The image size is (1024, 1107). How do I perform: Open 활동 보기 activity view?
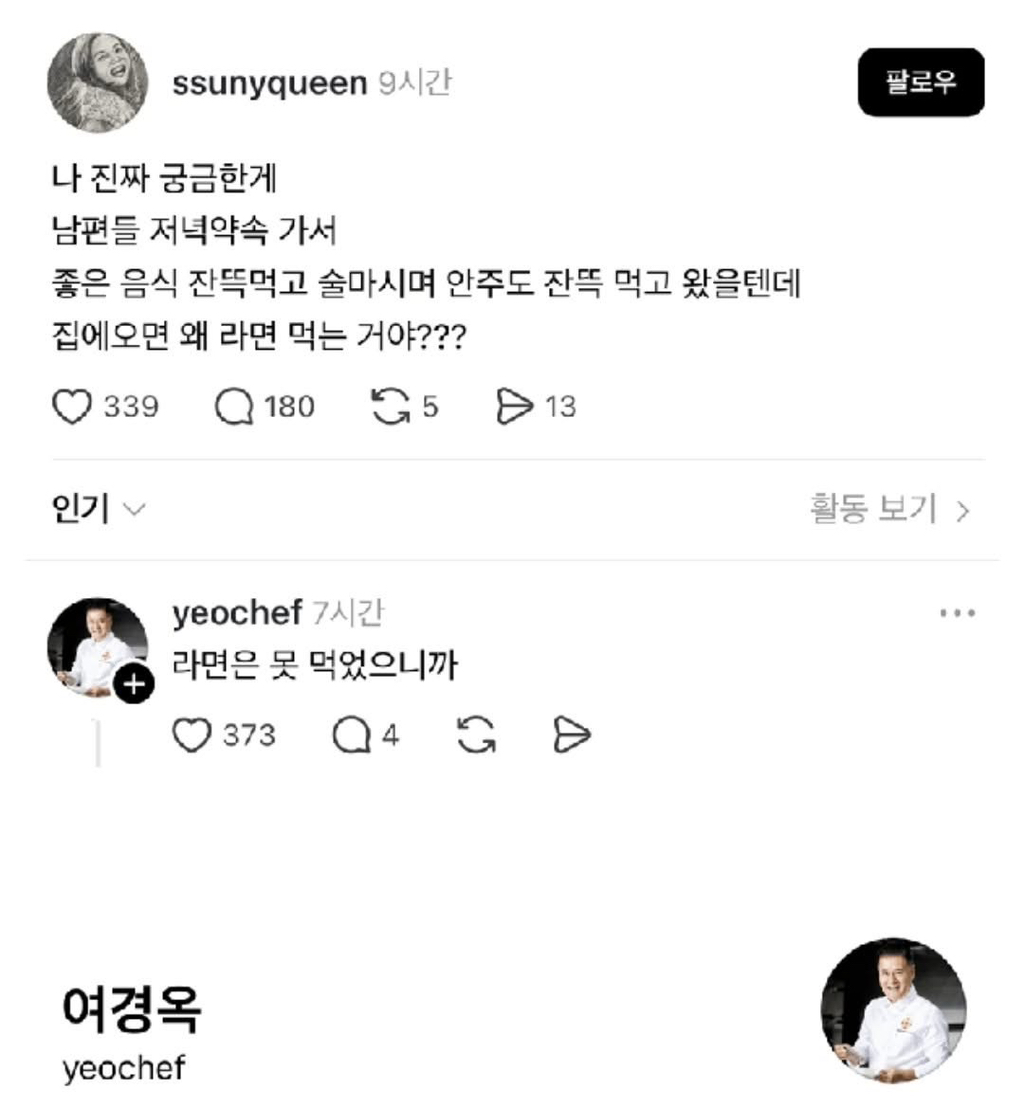888,510
